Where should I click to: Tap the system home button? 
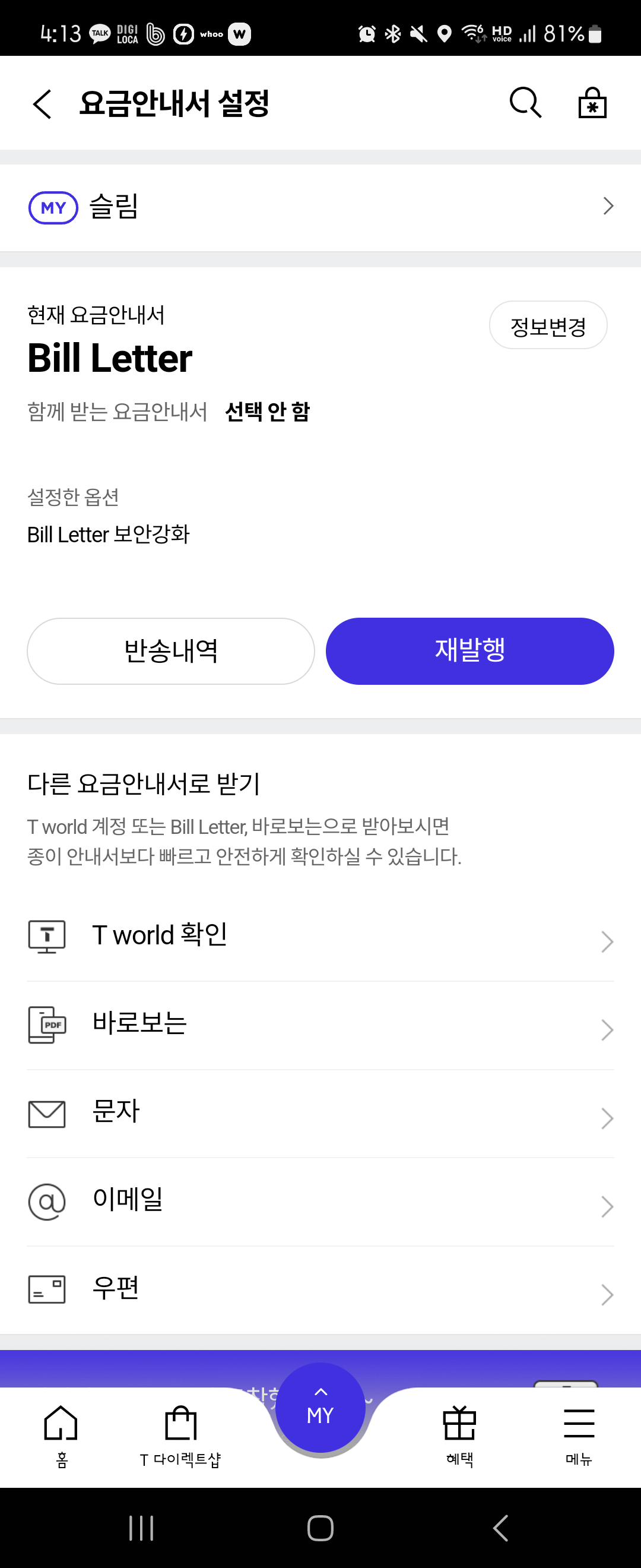tap(320, 1528)
